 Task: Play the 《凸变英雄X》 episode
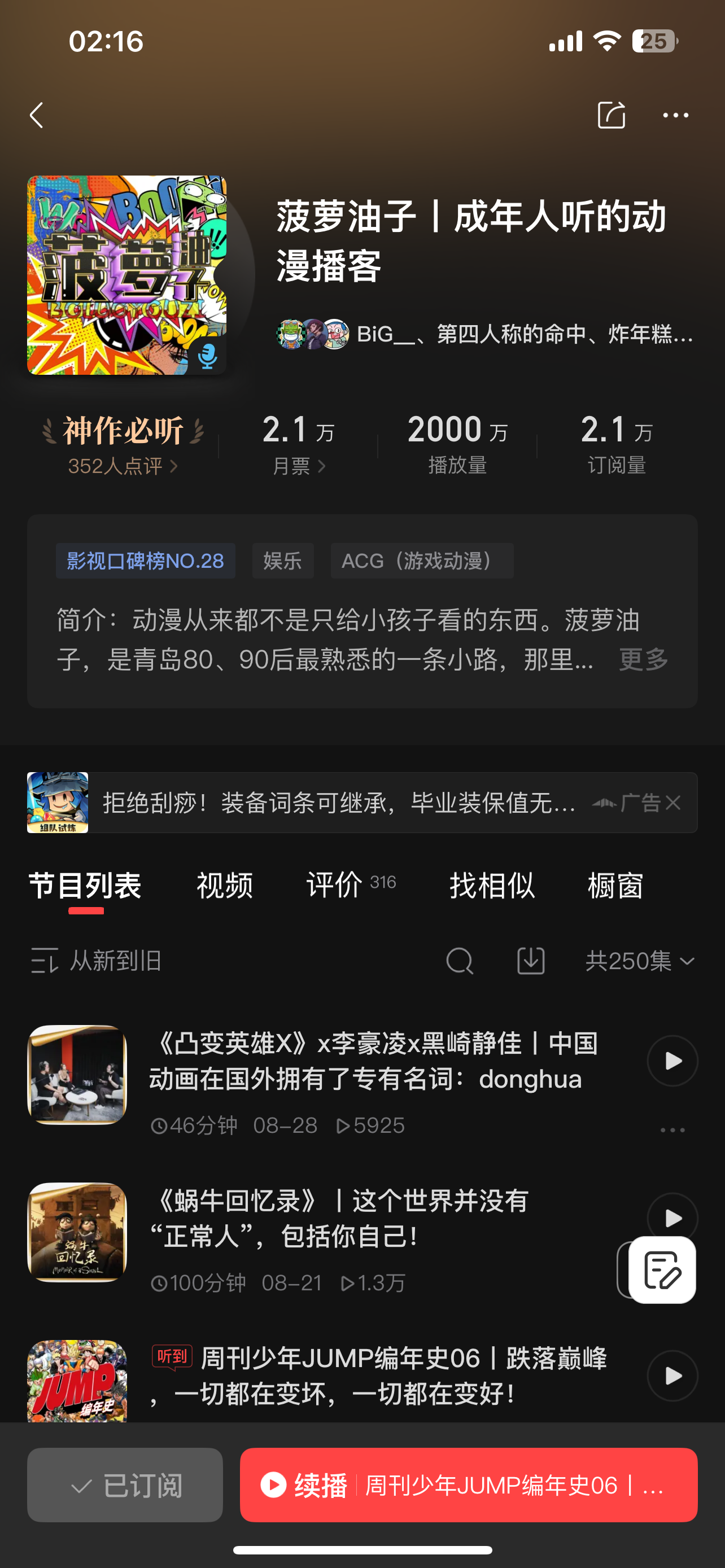(672, 1061)
